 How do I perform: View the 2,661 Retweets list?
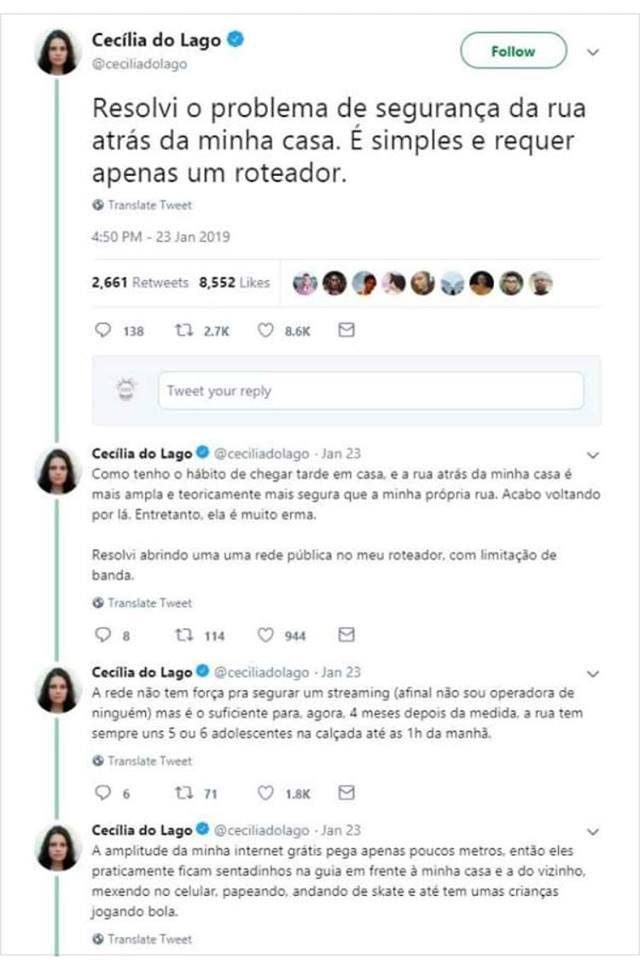coord(139,283)
